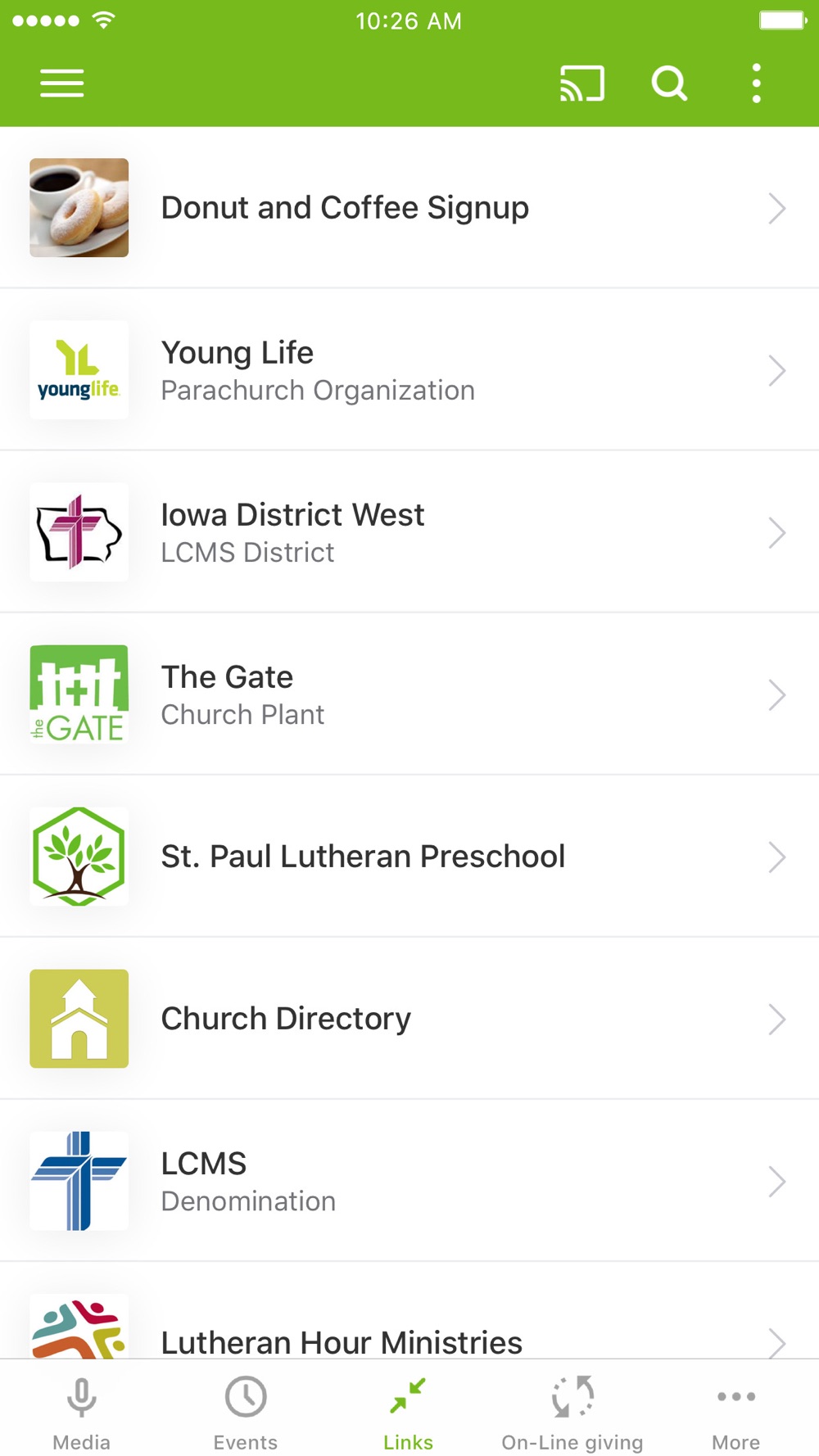Open Donut and Coffee Signup

click(409, 208)
